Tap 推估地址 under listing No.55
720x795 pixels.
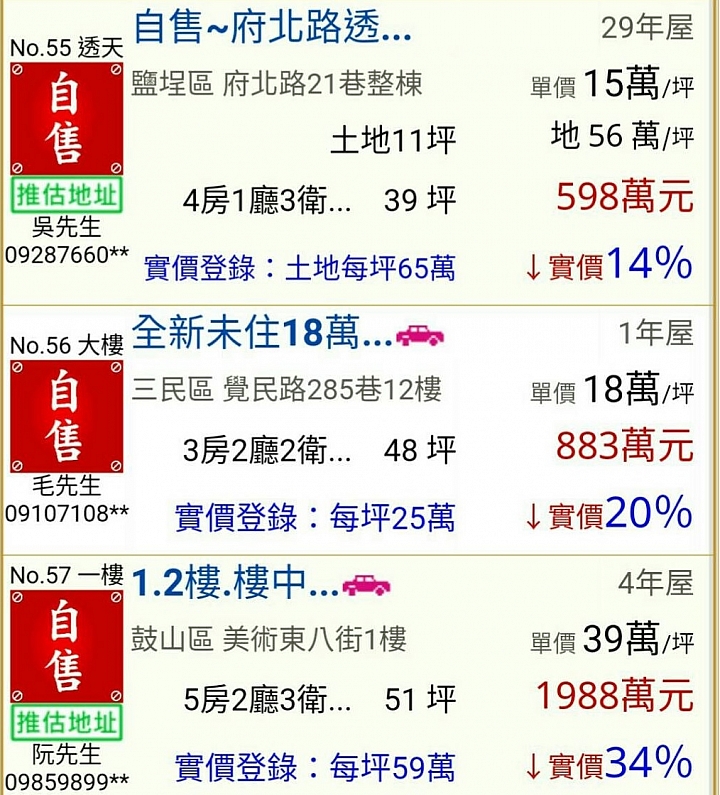(x=67, y=195)
